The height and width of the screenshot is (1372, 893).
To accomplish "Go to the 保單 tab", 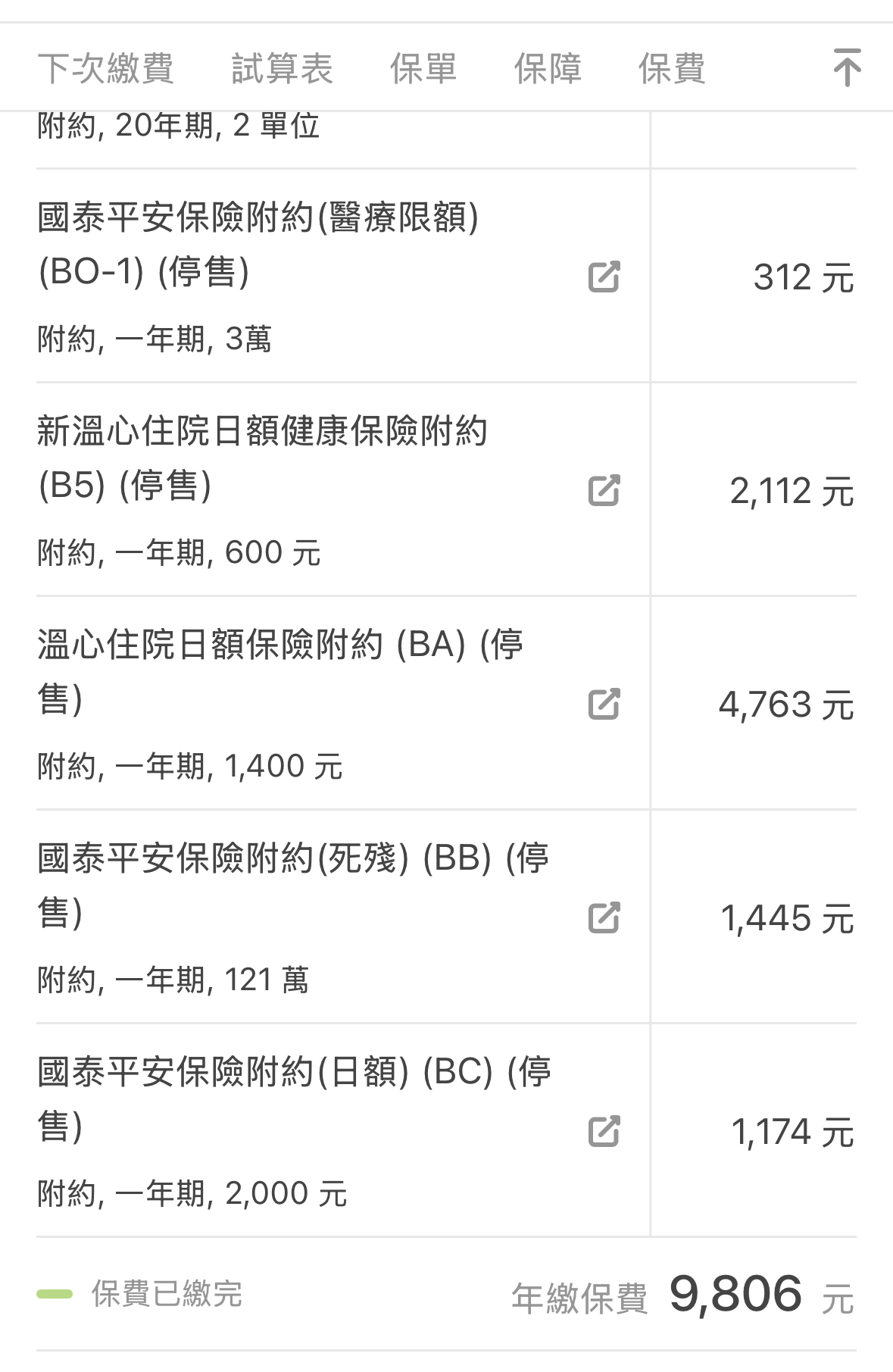I will (x=423, y=68).
